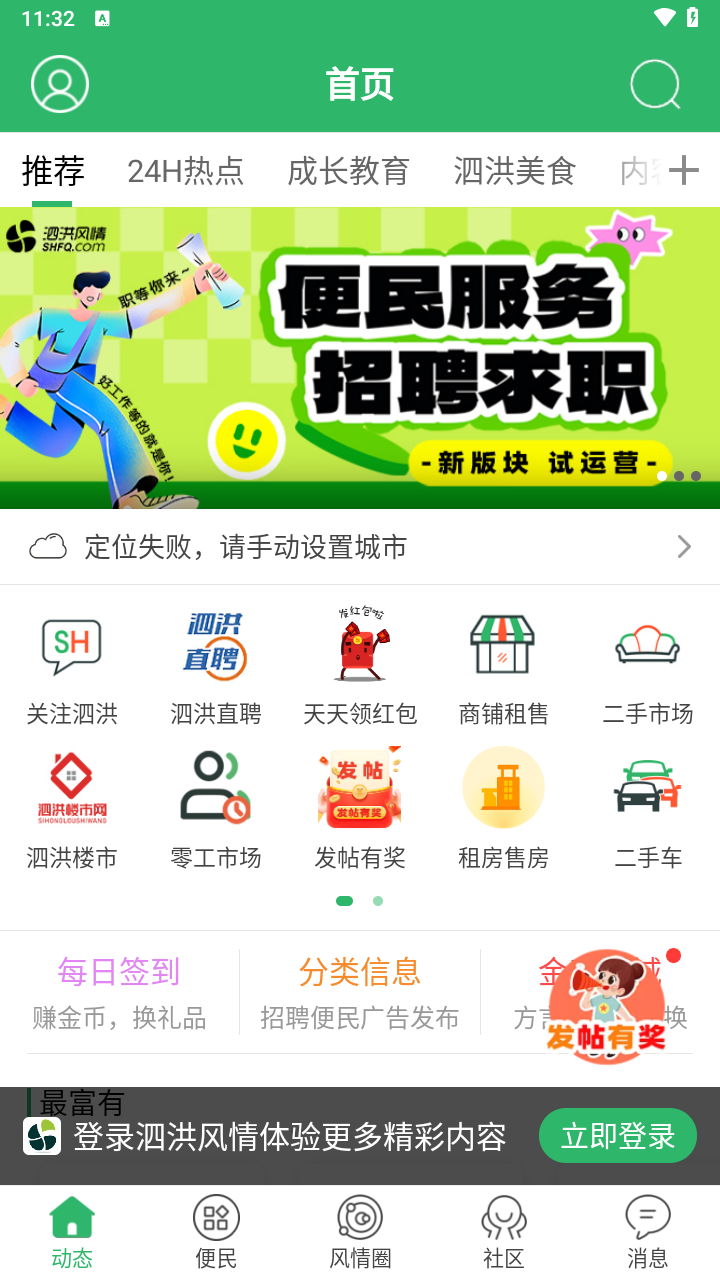The height and width of the screenshot is (1280, 720).
Task: Select the 成长教育 tab
Action: [x=348, y=171]
